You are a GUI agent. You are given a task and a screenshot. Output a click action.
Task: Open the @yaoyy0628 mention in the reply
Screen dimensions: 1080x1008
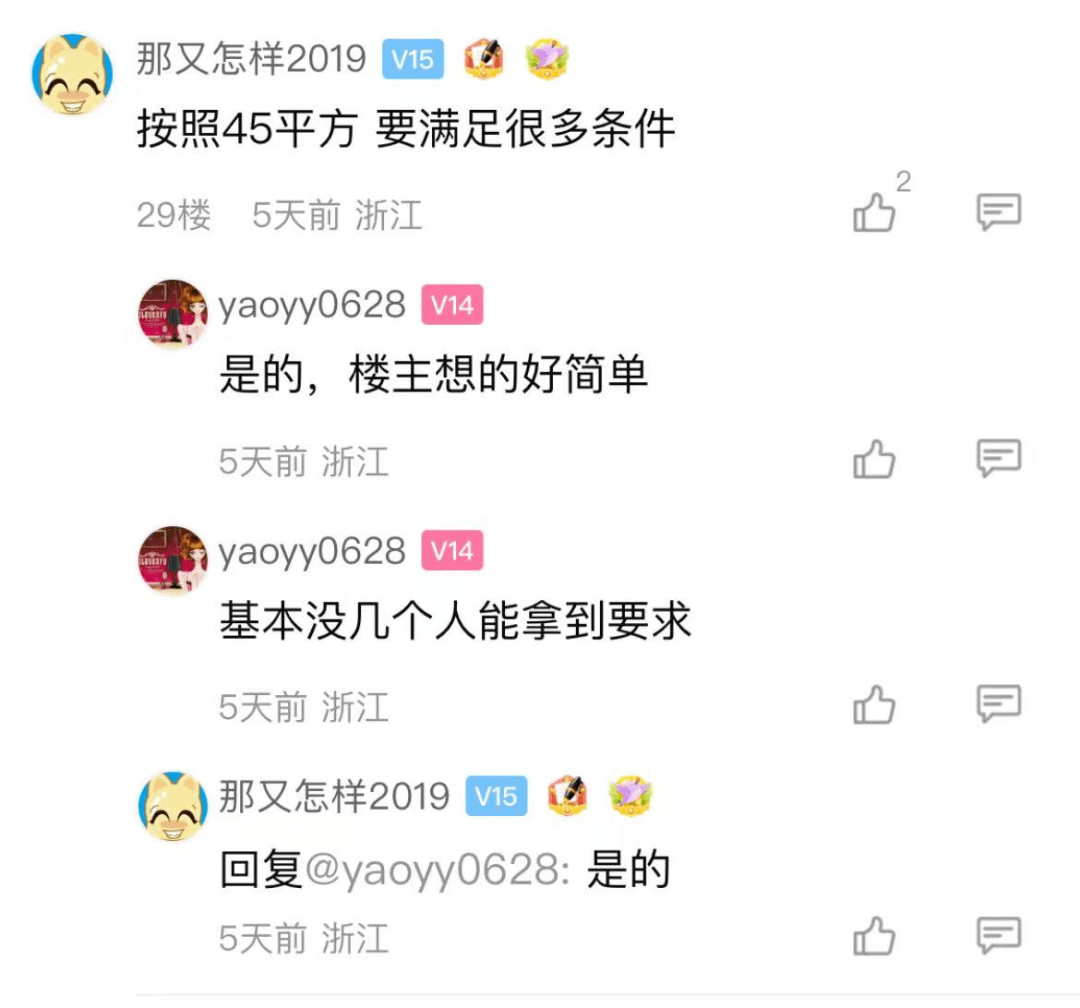436,871
